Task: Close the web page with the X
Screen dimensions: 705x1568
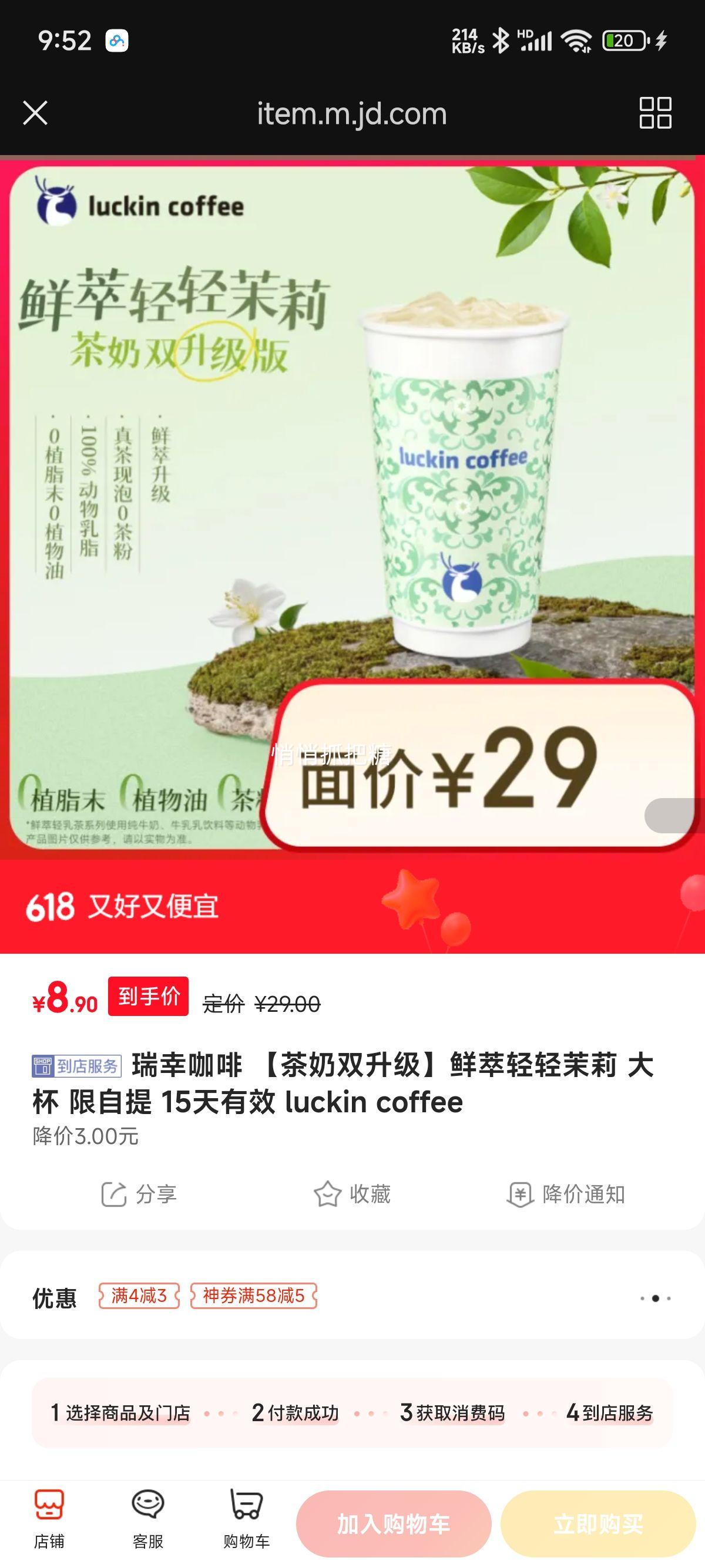Action: coord(35,113)
